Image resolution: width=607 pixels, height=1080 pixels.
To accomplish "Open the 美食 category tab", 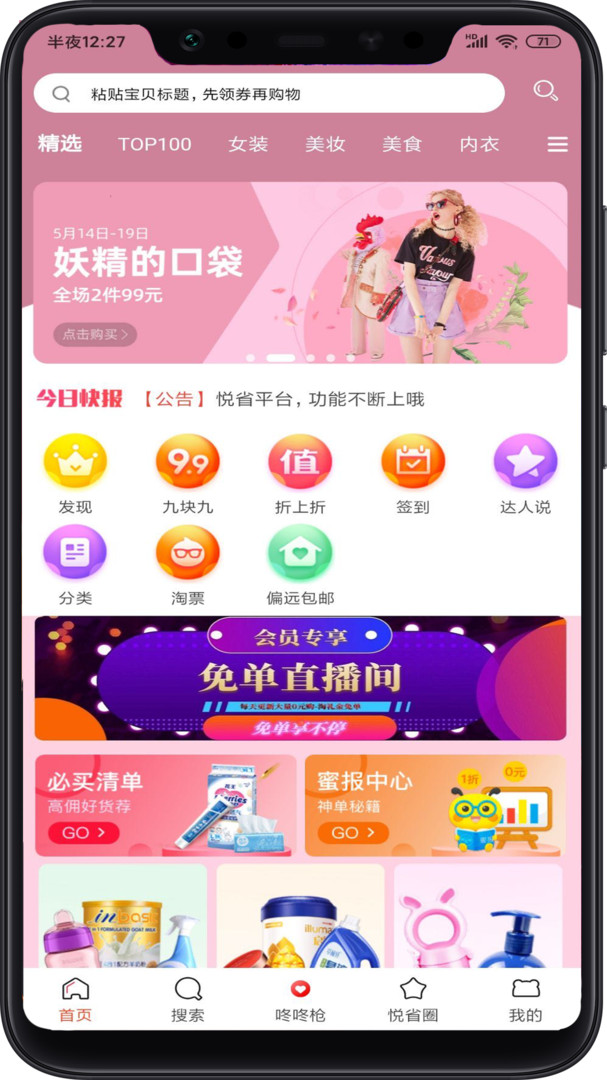I will 402,145.
